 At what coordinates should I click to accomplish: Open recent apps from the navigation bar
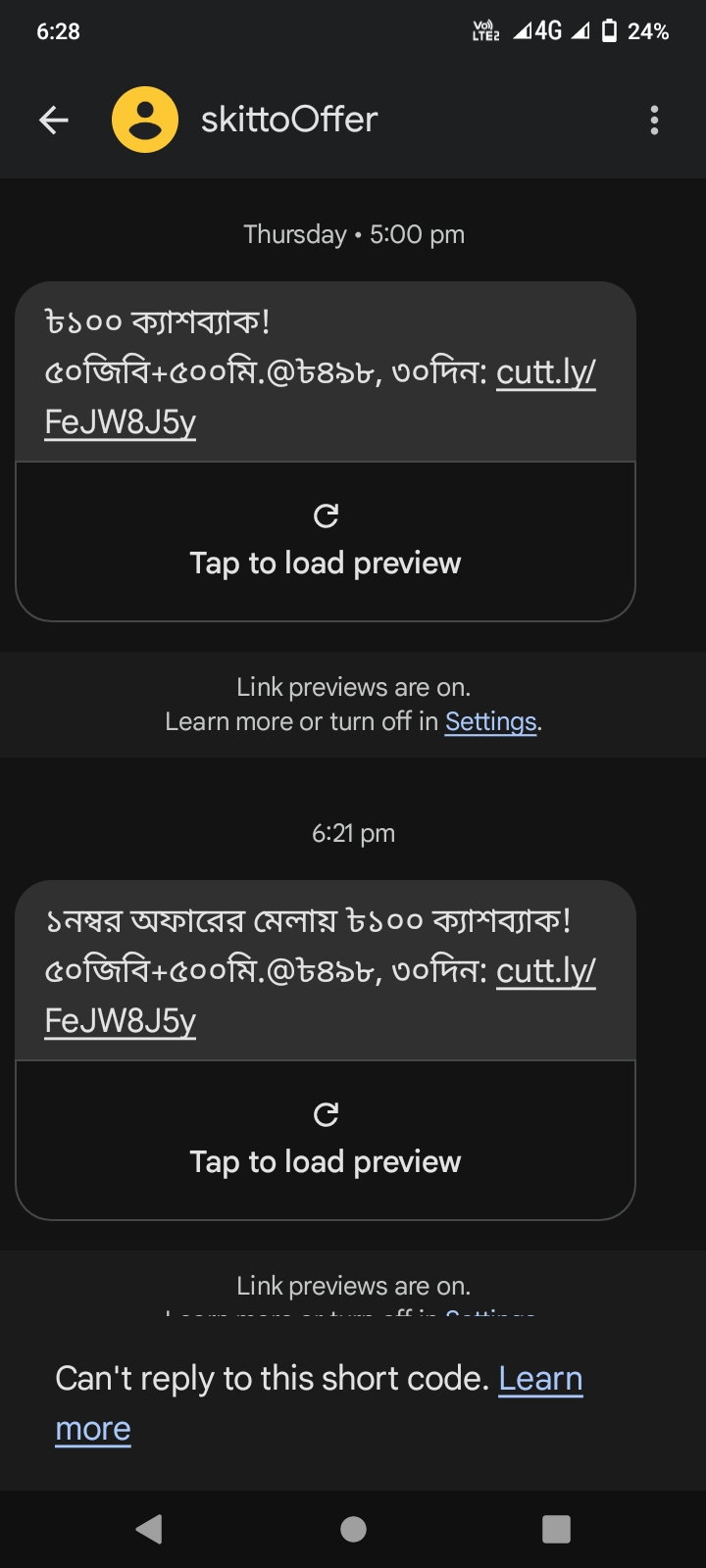pyautogui.click(x=556, y=1529)
